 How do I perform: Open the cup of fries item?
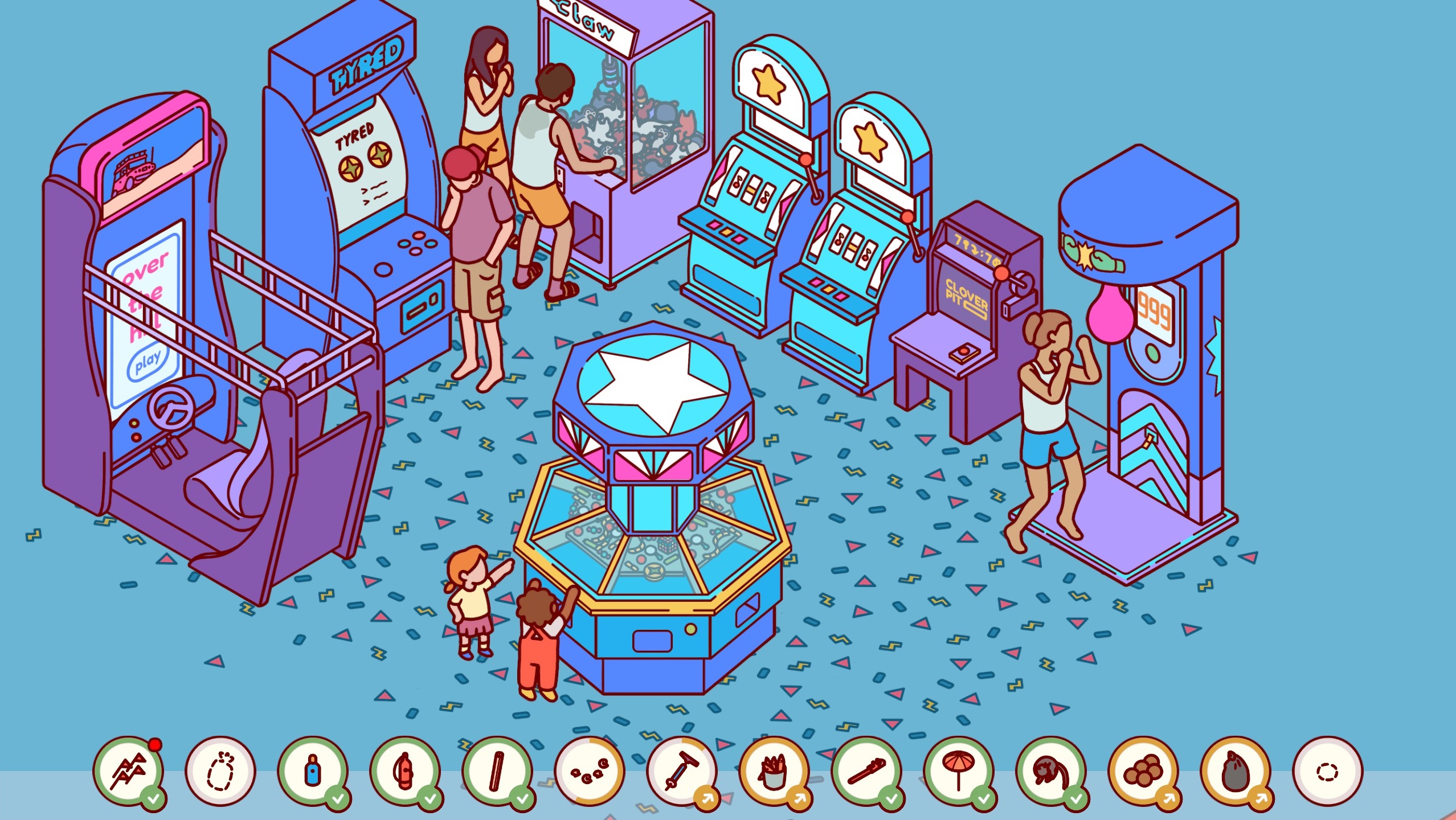(774, 772)
